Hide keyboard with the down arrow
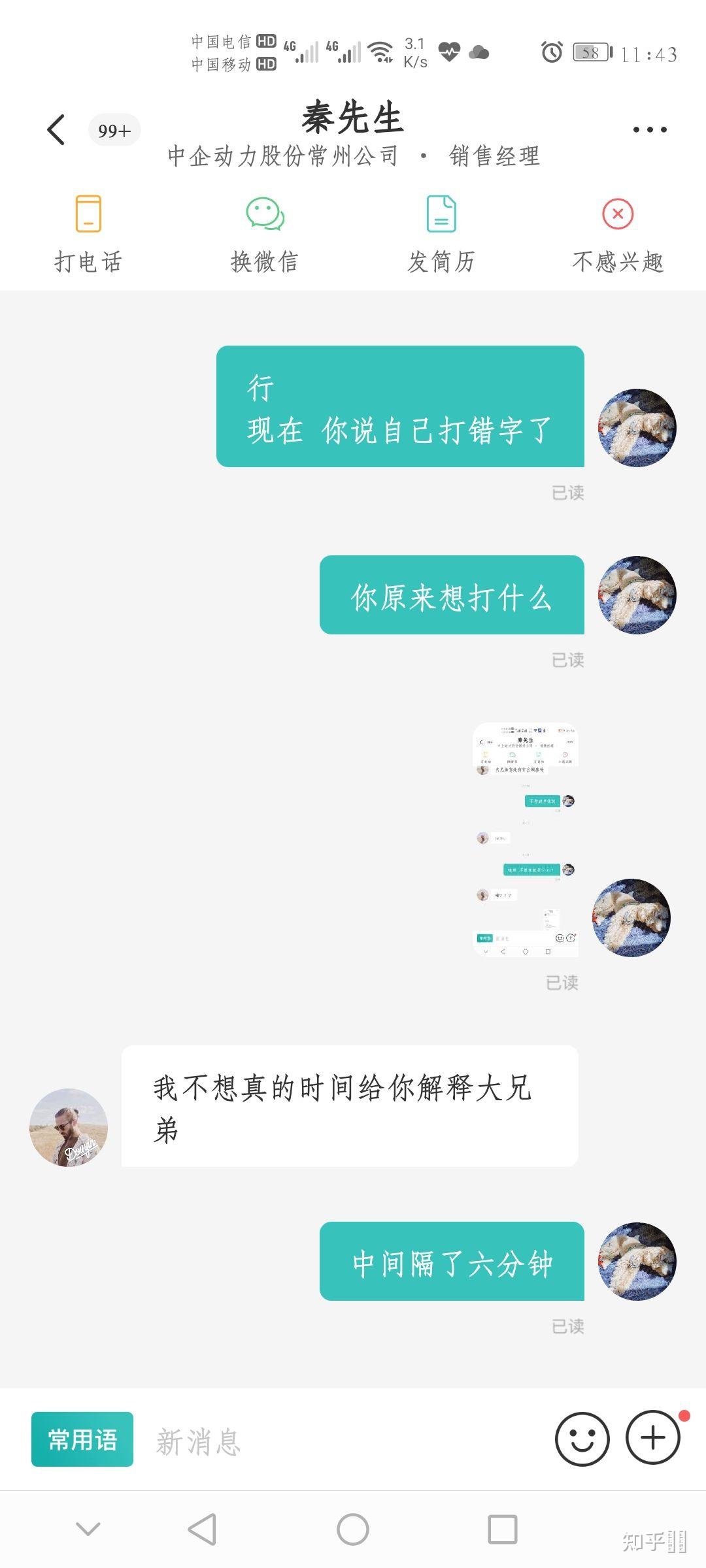The width and height of the screenshot is (706, 1568). pyautogui.click(x=88, y=1529)
